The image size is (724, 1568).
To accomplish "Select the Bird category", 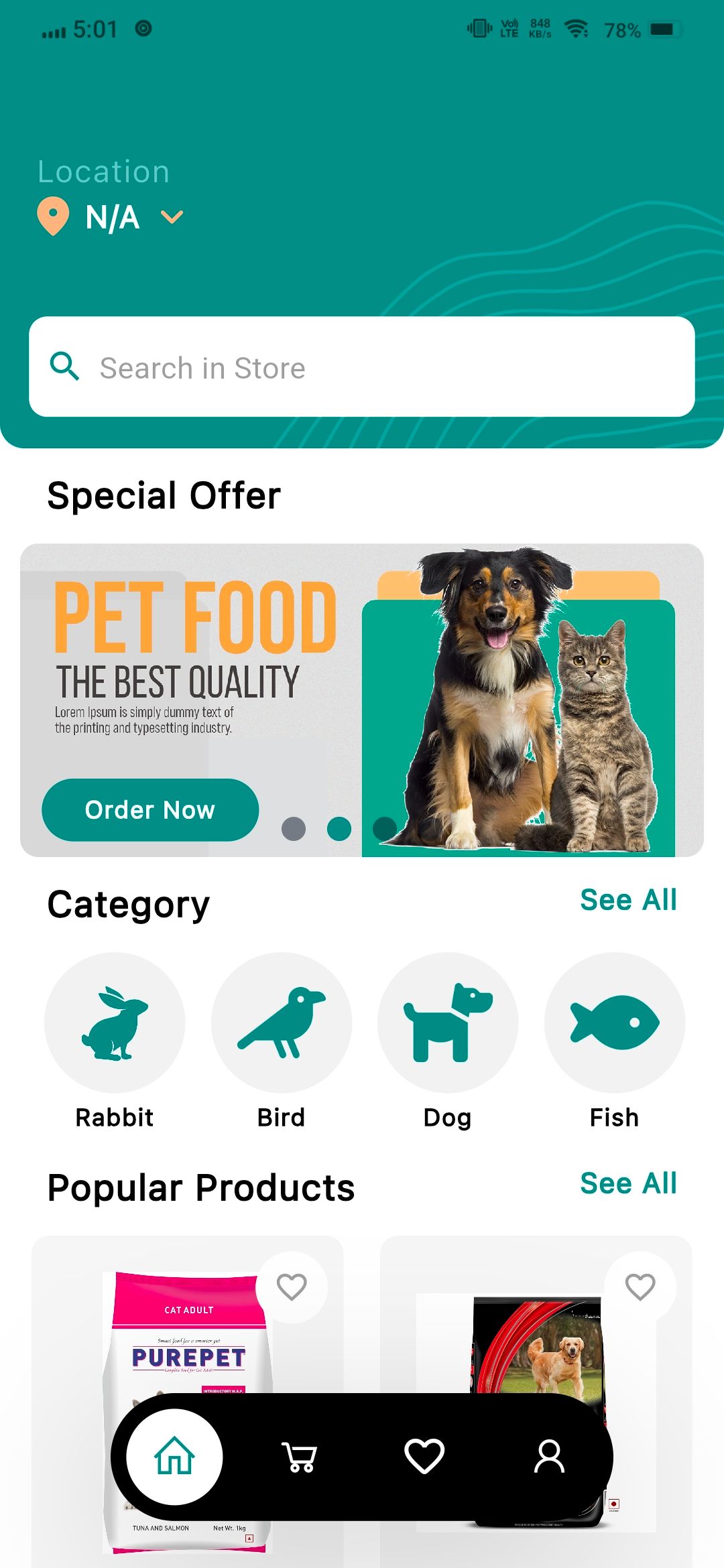I will tap(282, 1023).
